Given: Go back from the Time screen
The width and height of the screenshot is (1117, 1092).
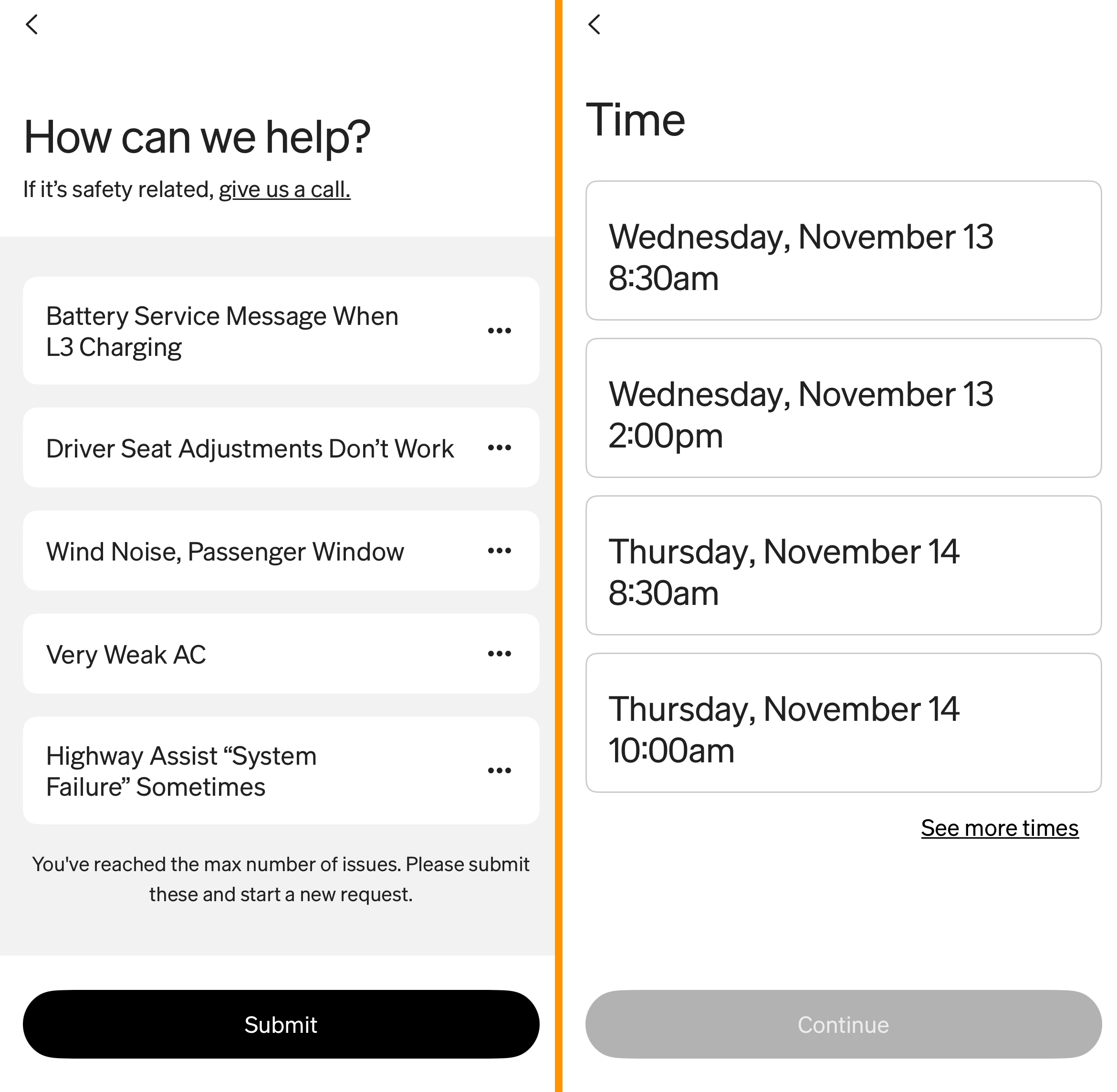Looking at the screenshot, I should [595, 25].
